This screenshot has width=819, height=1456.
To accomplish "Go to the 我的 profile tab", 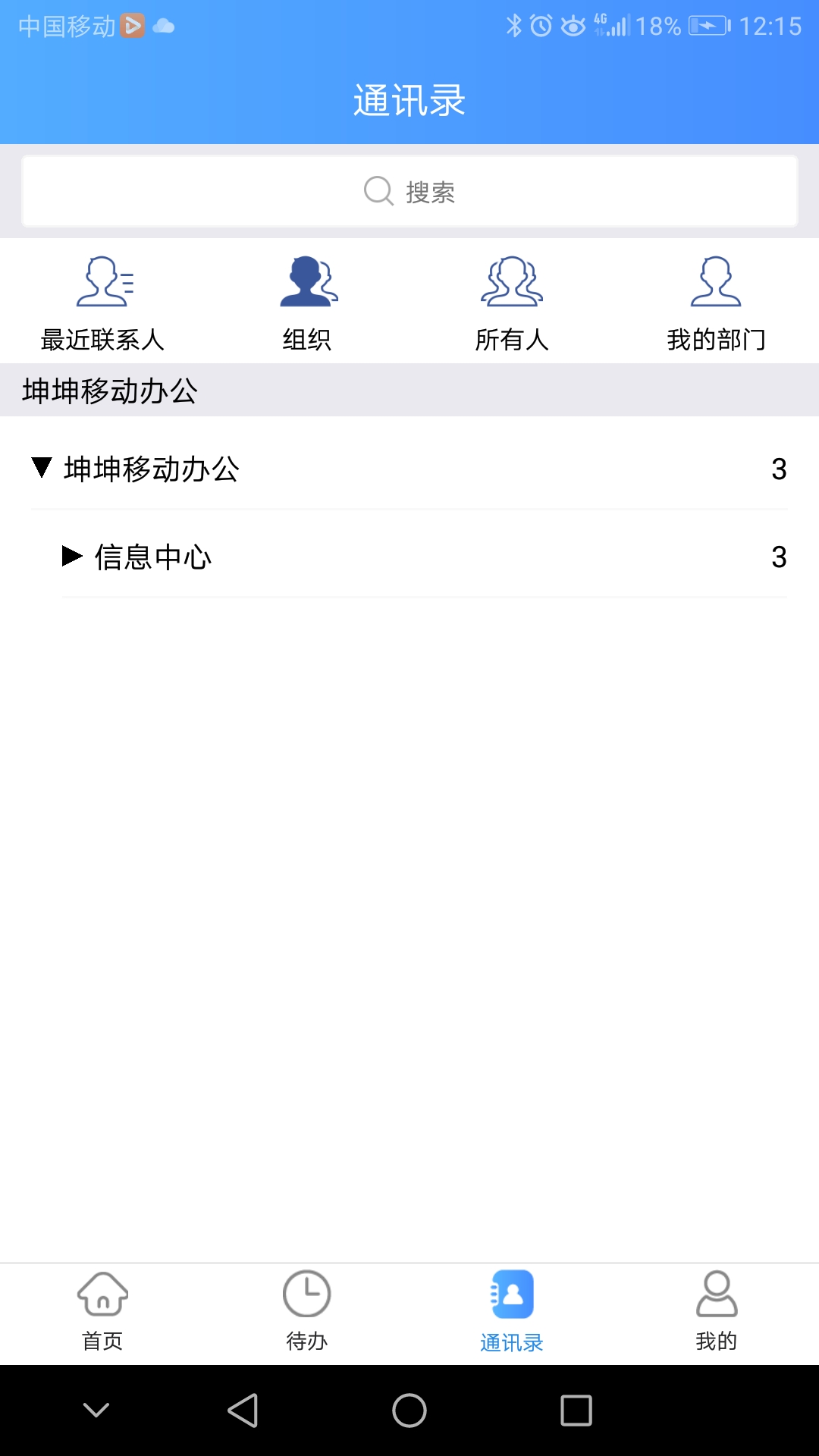I will [x=716, y=1313].
